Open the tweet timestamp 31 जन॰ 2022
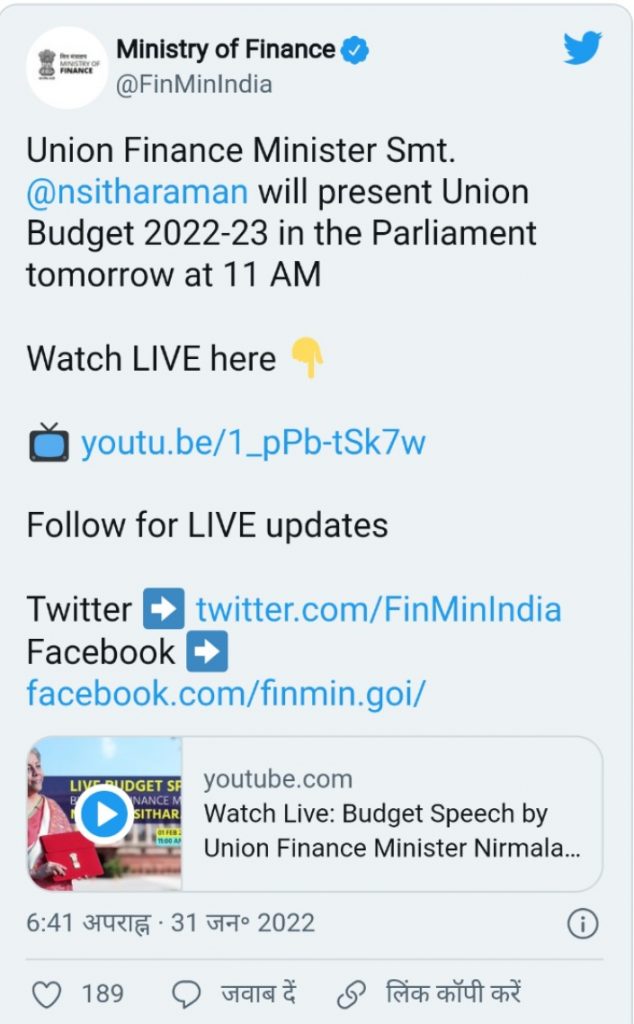This screenshot has height=1024, width=634. 170,924
